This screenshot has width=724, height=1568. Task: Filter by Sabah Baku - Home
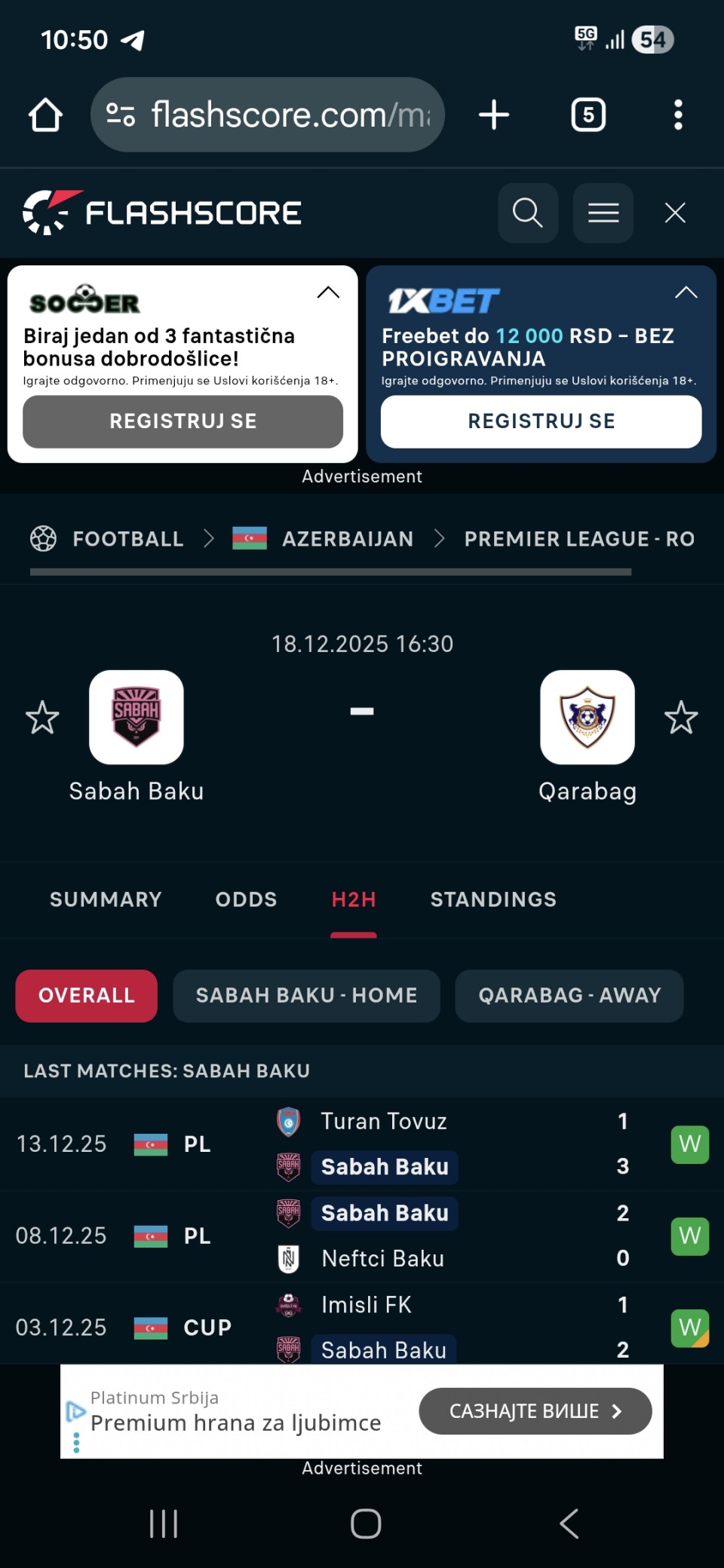306,996
